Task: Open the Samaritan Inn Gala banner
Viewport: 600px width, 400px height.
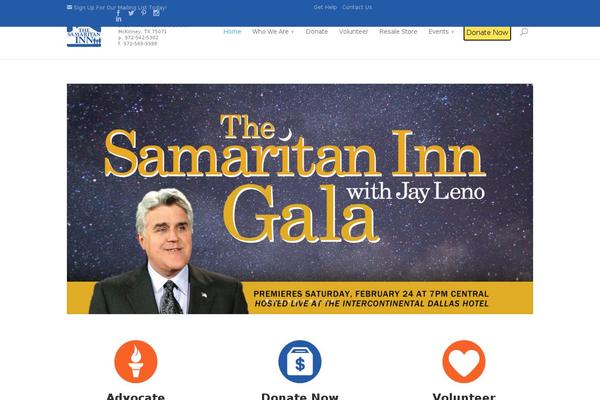Action: click(300, 198)
